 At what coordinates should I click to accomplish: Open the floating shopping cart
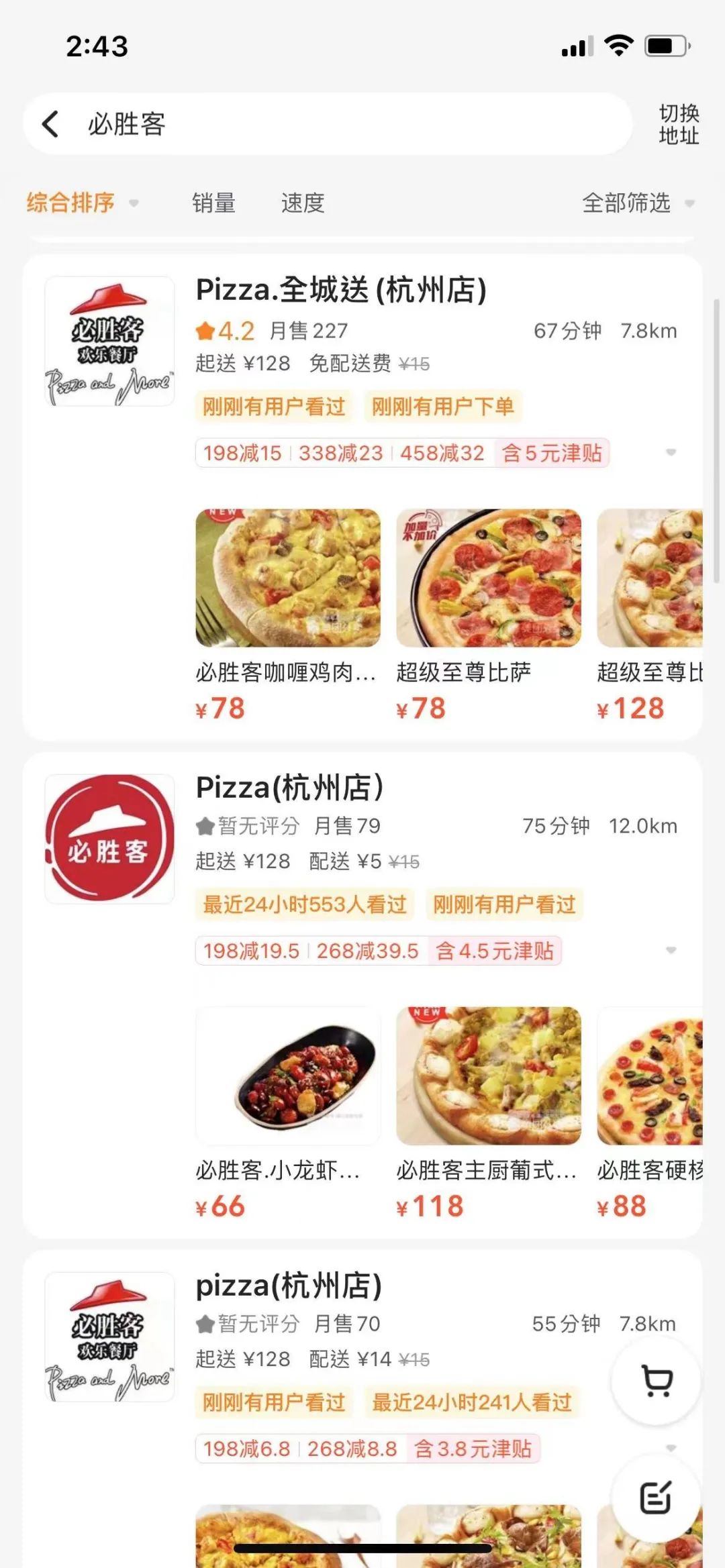pyautogui.click(x=656, y=1380)
